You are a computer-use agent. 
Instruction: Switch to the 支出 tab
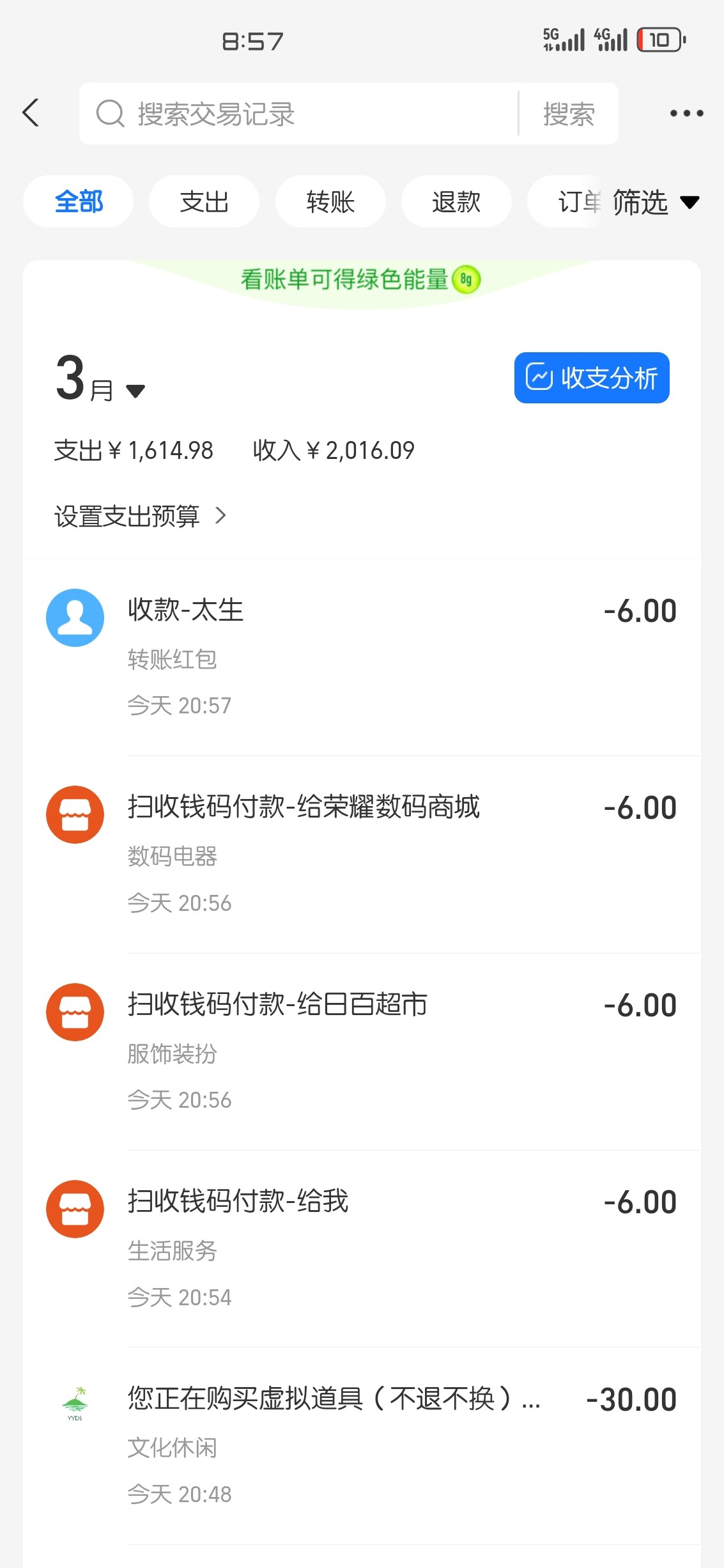204,202
